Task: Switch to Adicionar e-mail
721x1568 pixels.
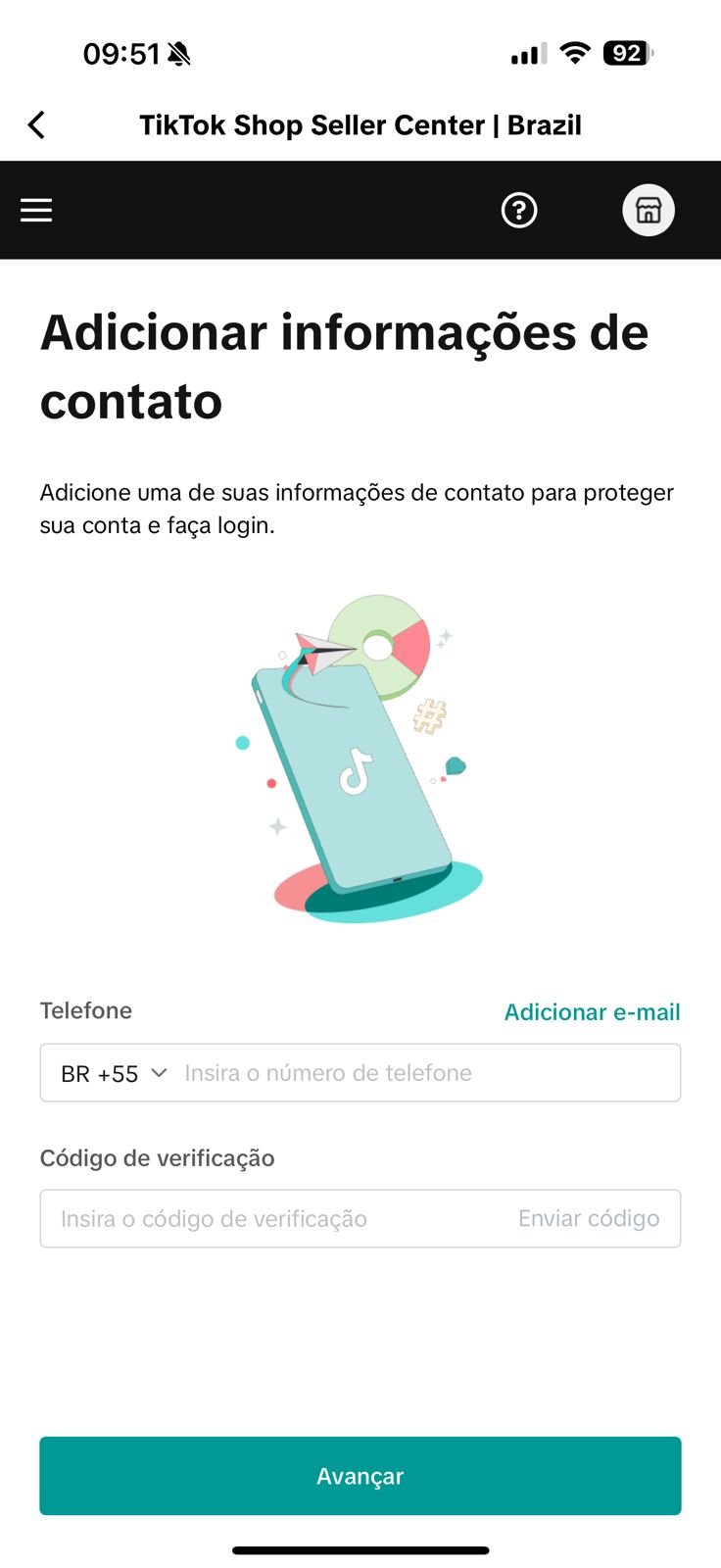Action: point(592,1012)
